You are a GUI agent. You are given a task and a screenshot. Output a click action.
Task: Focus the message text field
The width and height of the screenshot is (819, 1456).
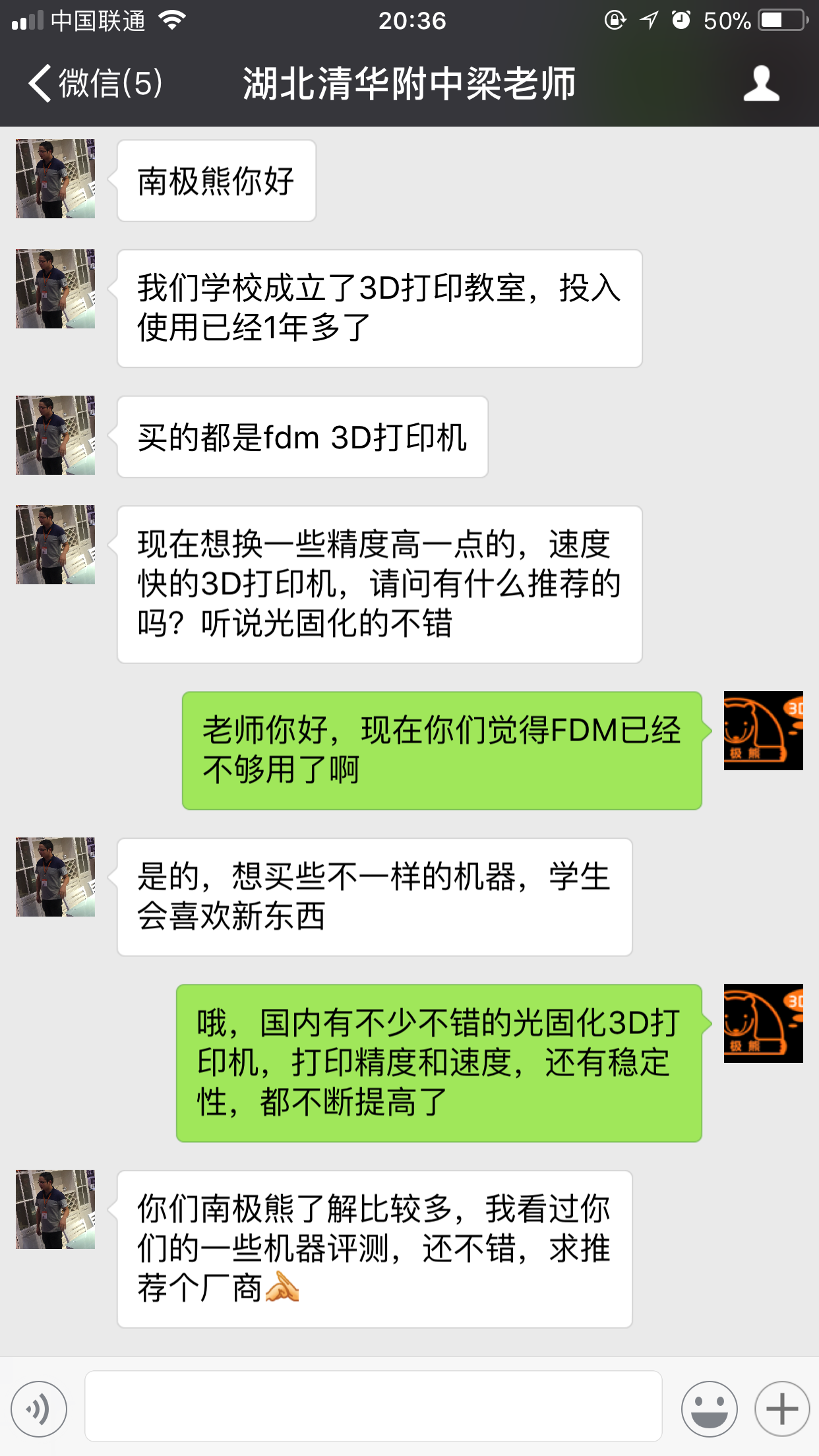point(373,1407)
